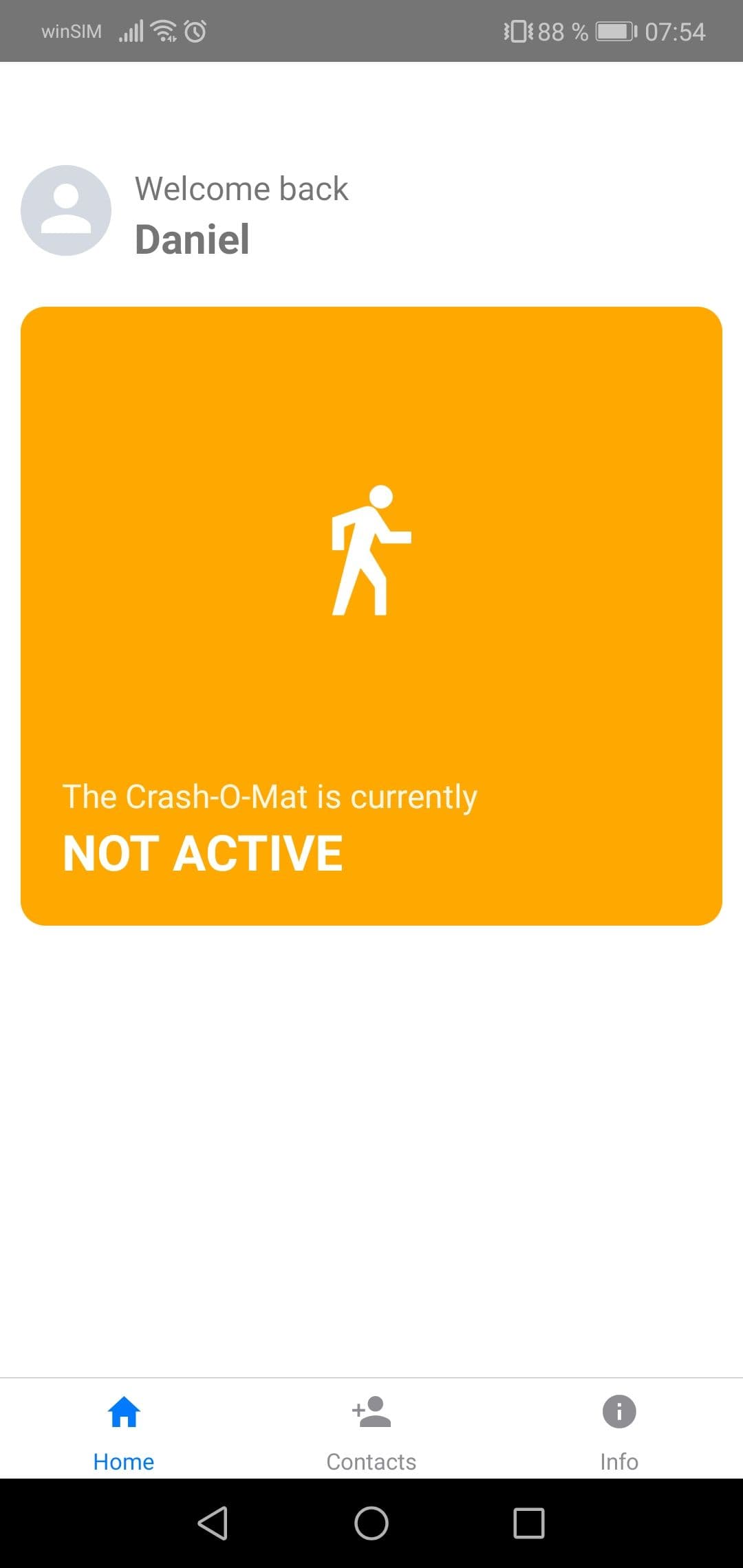Tap the greeting name Daniel
Viewport: 743px width, 1568px height.
[193, 239]
